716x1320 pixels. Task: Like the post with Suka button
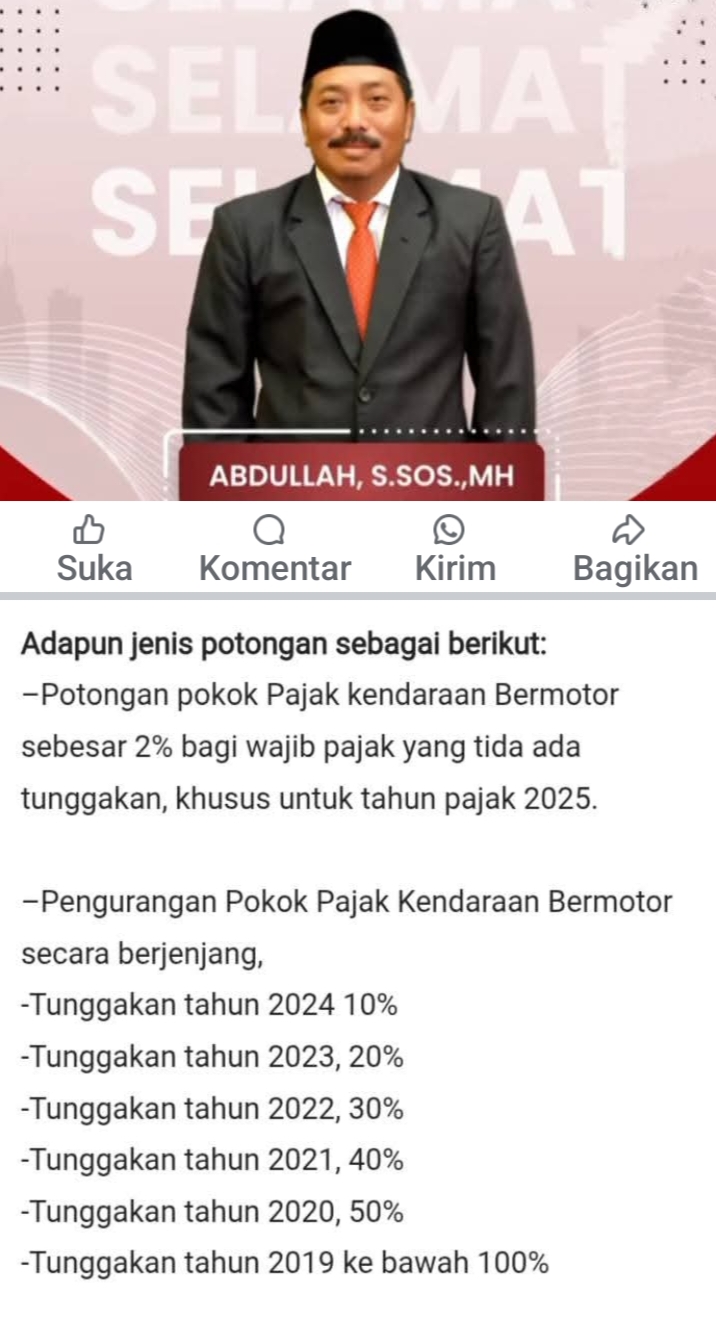click(94, 549)
